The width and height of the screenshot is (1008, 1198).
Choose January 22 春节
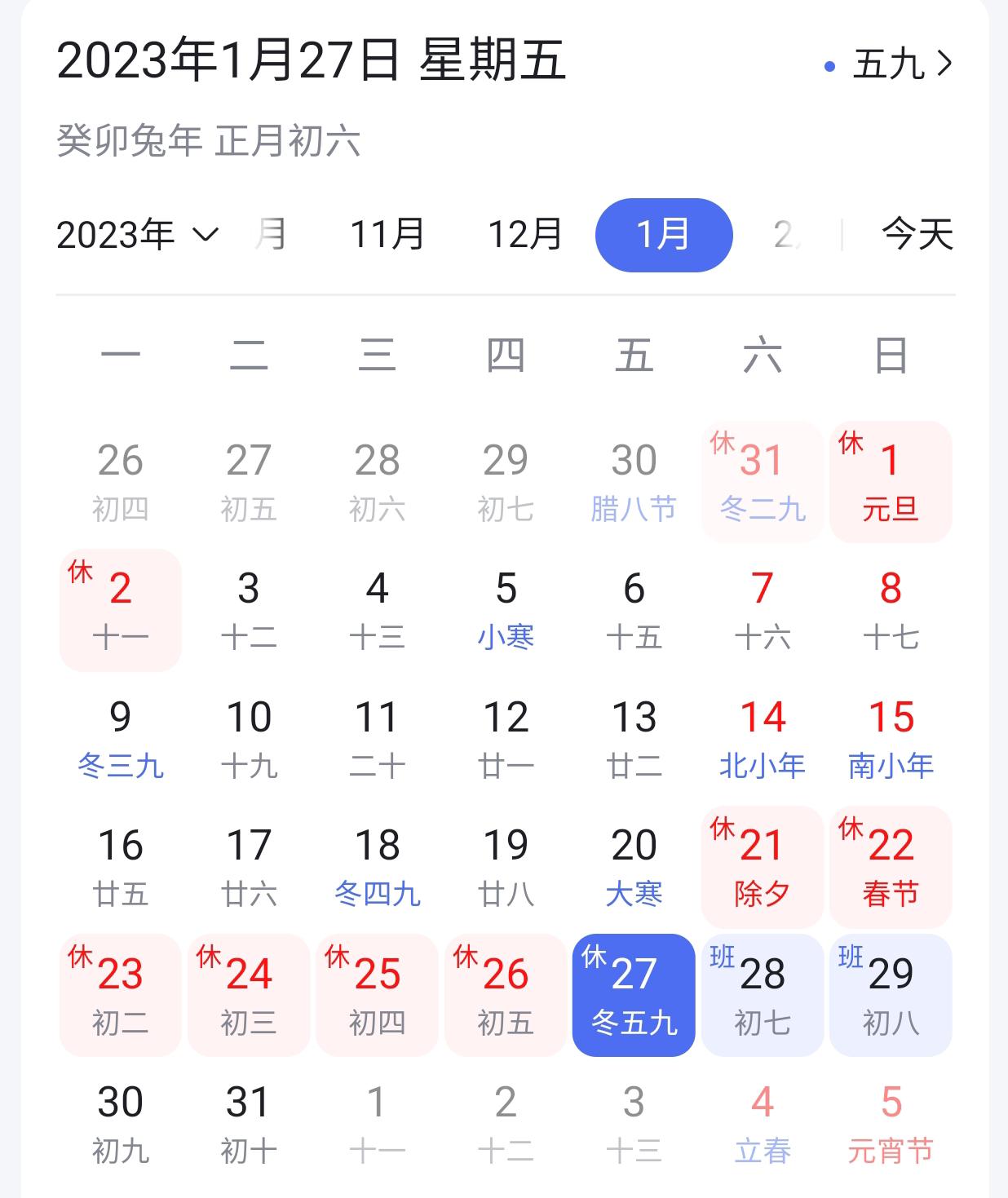(x=890, y=866)
